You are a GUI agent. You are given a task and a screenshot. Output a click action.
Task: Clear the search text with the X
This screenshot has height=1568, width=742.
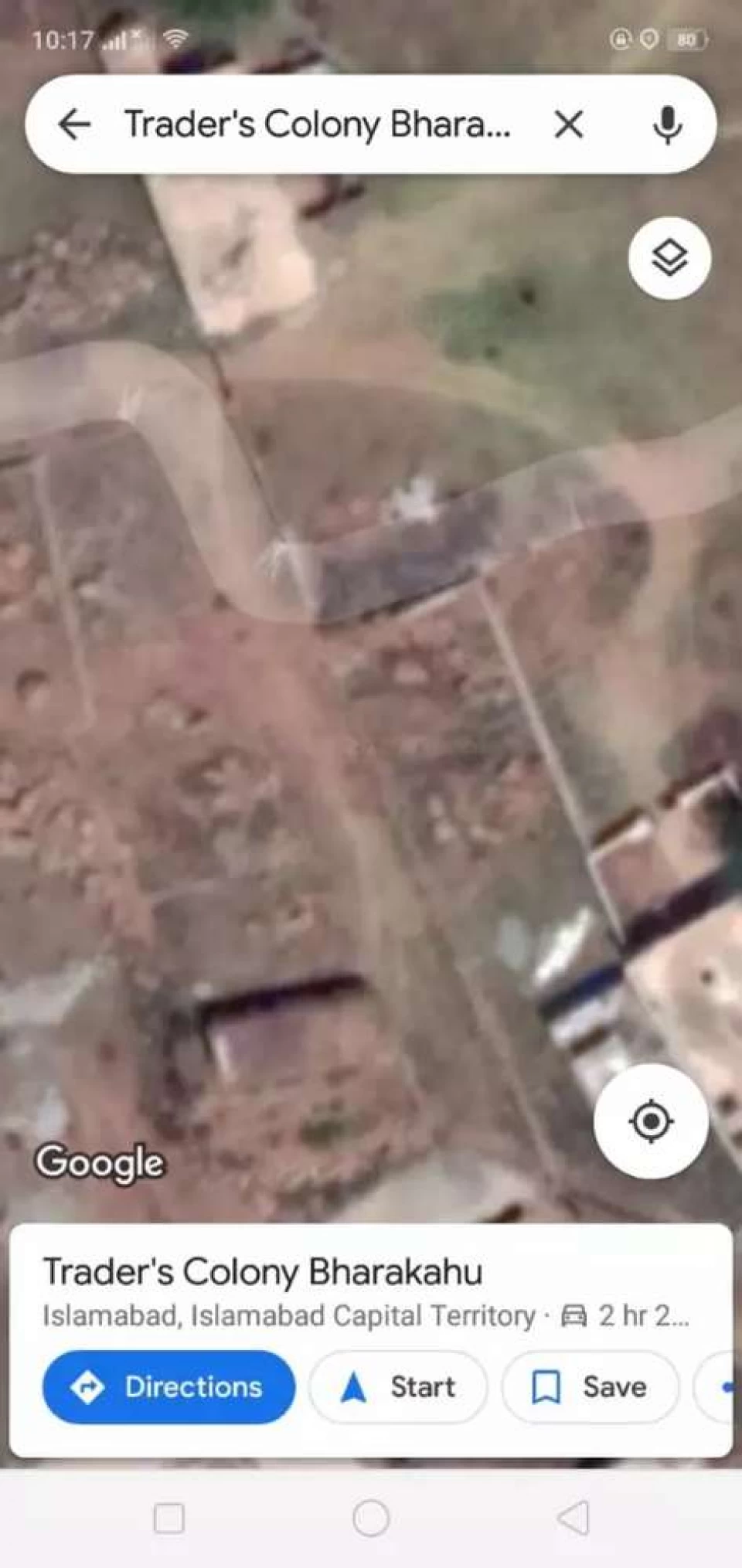[569, 124]
